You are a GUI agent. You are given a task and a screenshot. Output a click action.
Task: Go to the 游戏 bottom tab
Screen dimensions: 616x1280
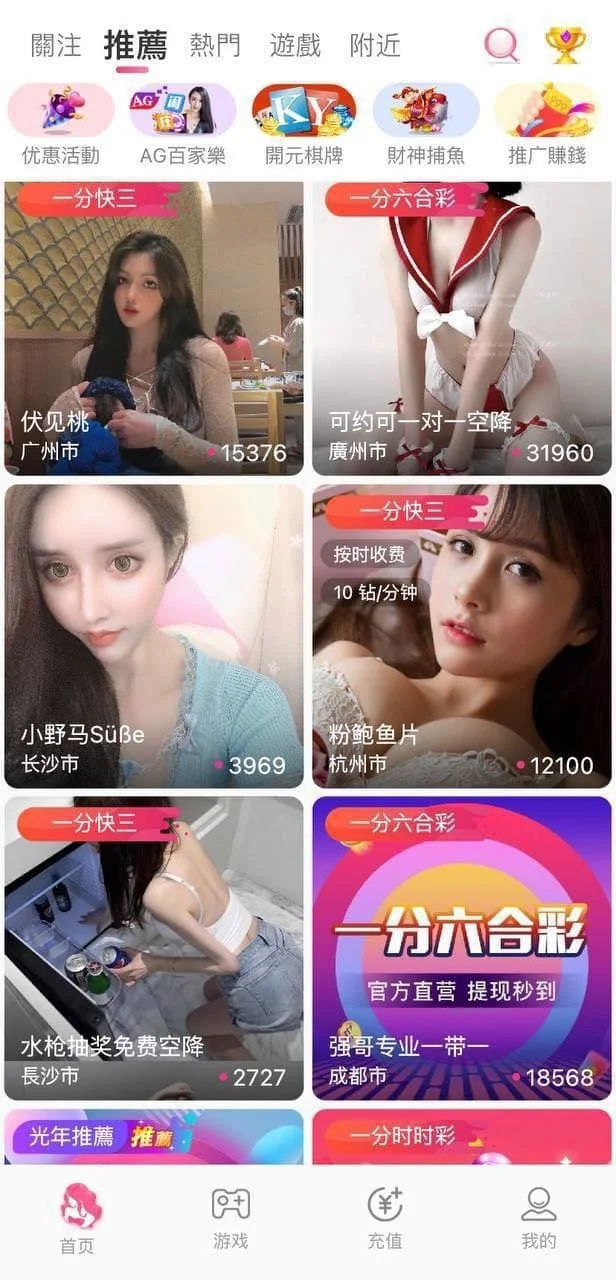231,1217
